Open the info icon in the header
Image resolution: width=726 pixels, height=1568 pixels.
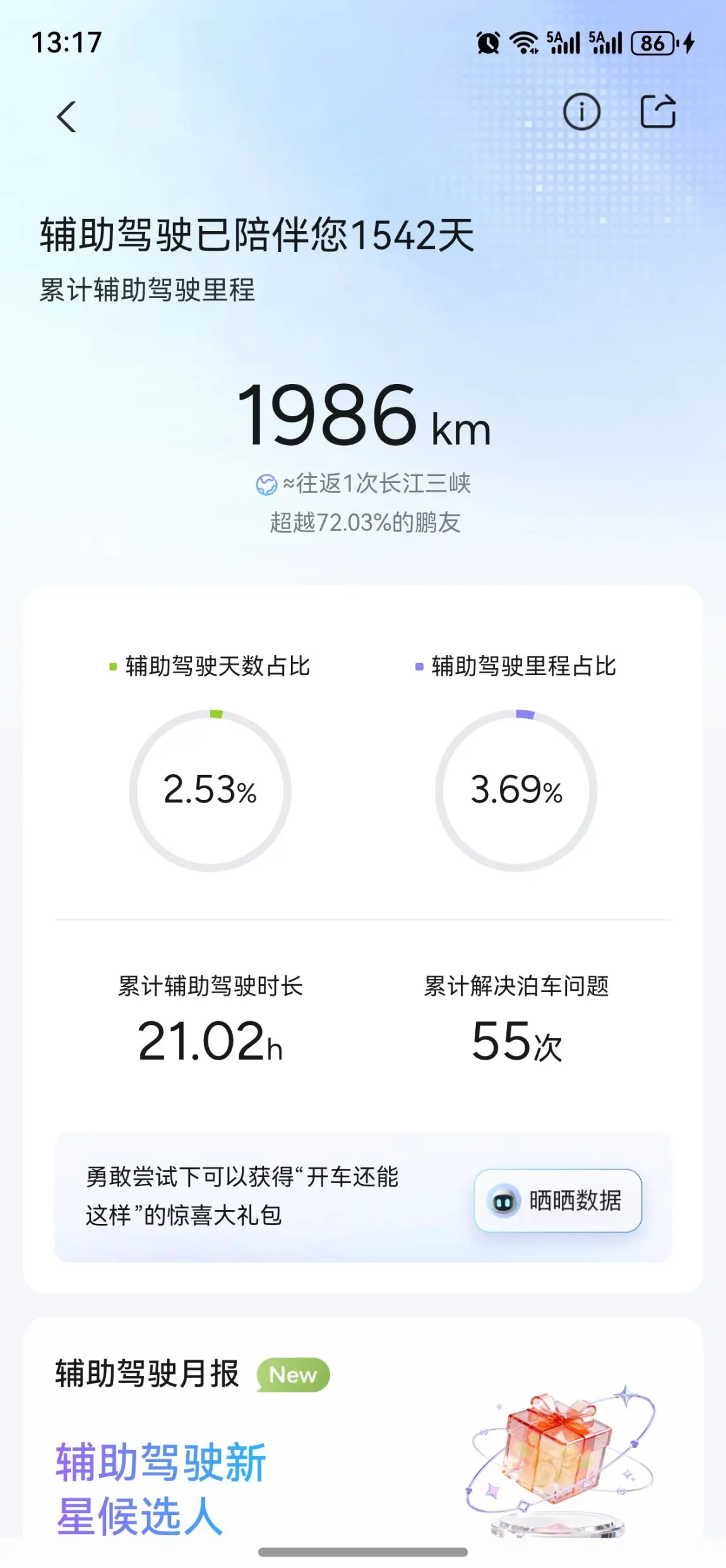(581, 112)
